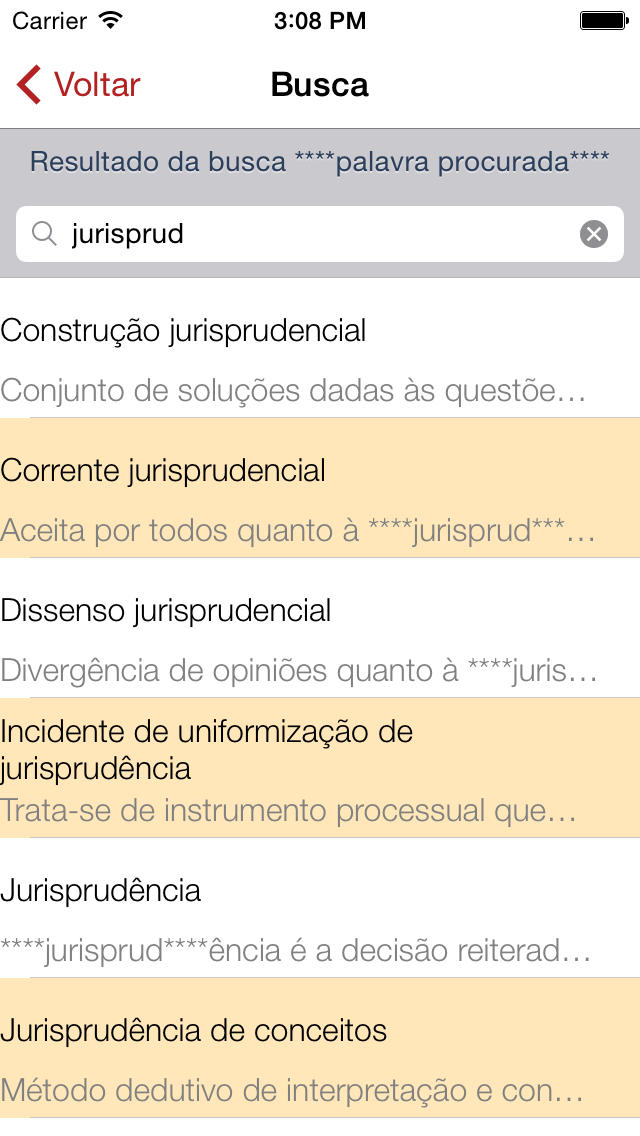Open Jurisprudência de conceitos entry
The image size is (640, 1136).
pos(320,1047)
